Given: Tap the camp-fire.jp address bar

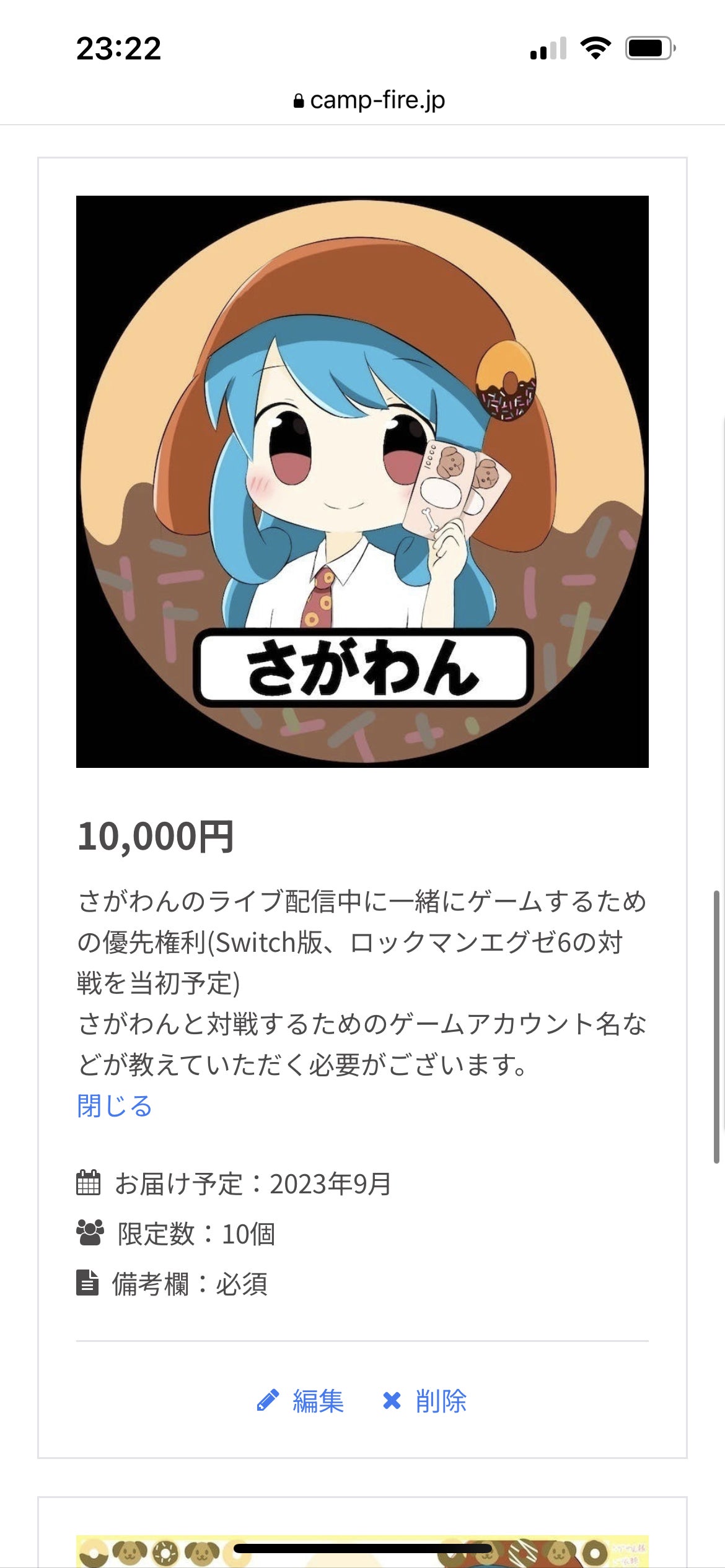Looking at the screenshot, I should (x=369, y=100).
